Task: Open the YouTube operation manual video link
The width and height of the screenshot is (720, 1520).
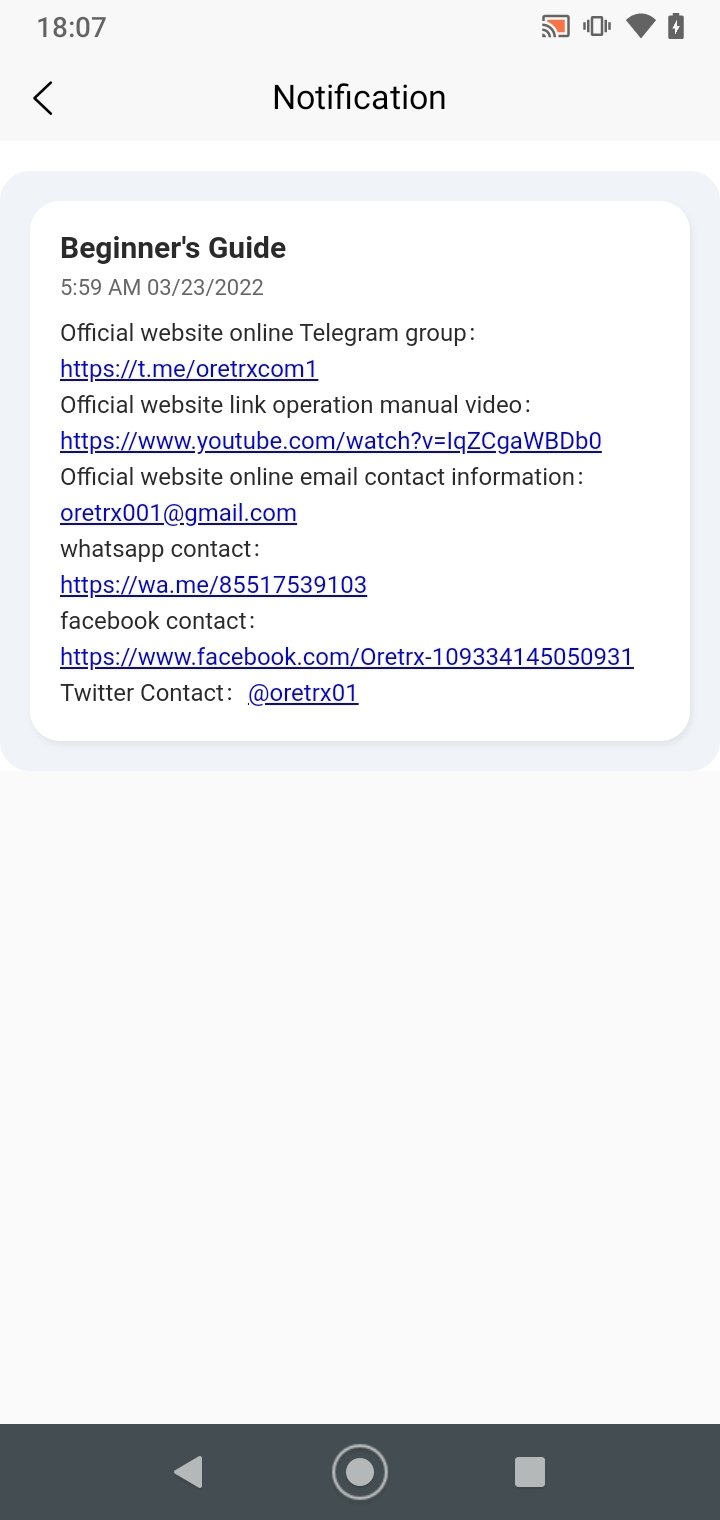Action: click(x=331, y=441)
